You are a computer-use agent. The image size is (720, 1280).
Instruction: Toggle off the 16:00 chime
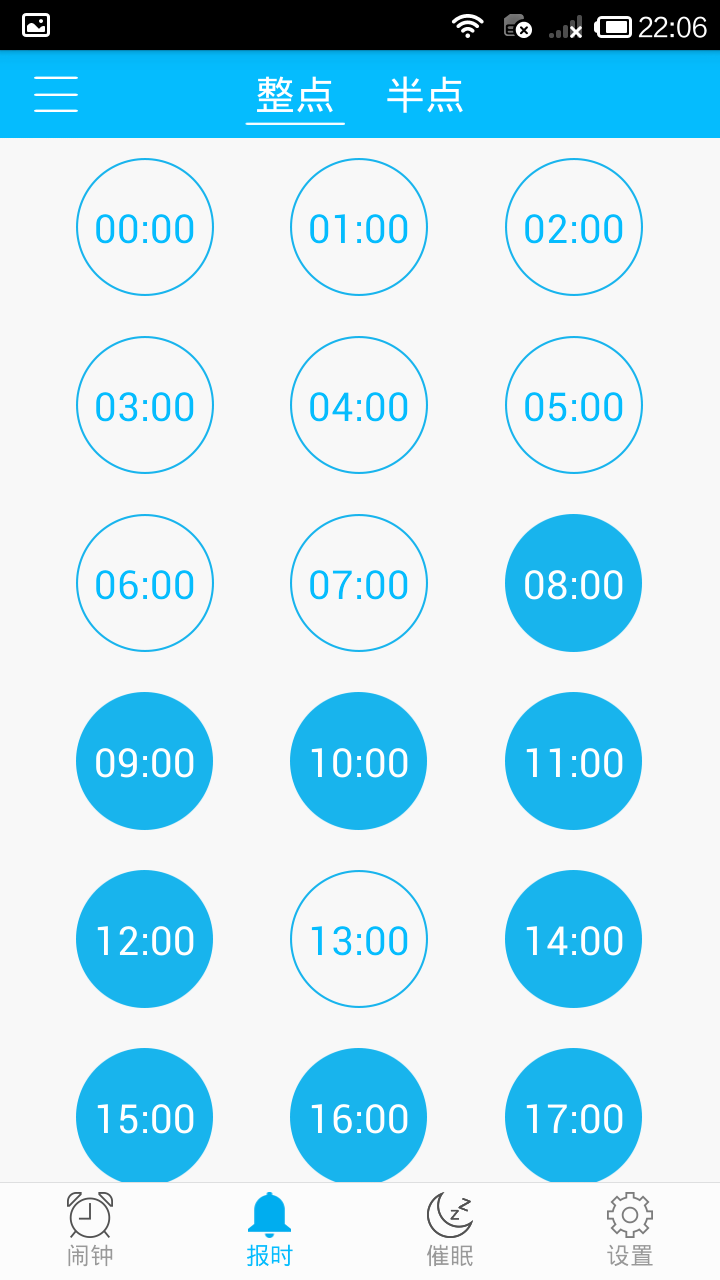point(359,1115)
